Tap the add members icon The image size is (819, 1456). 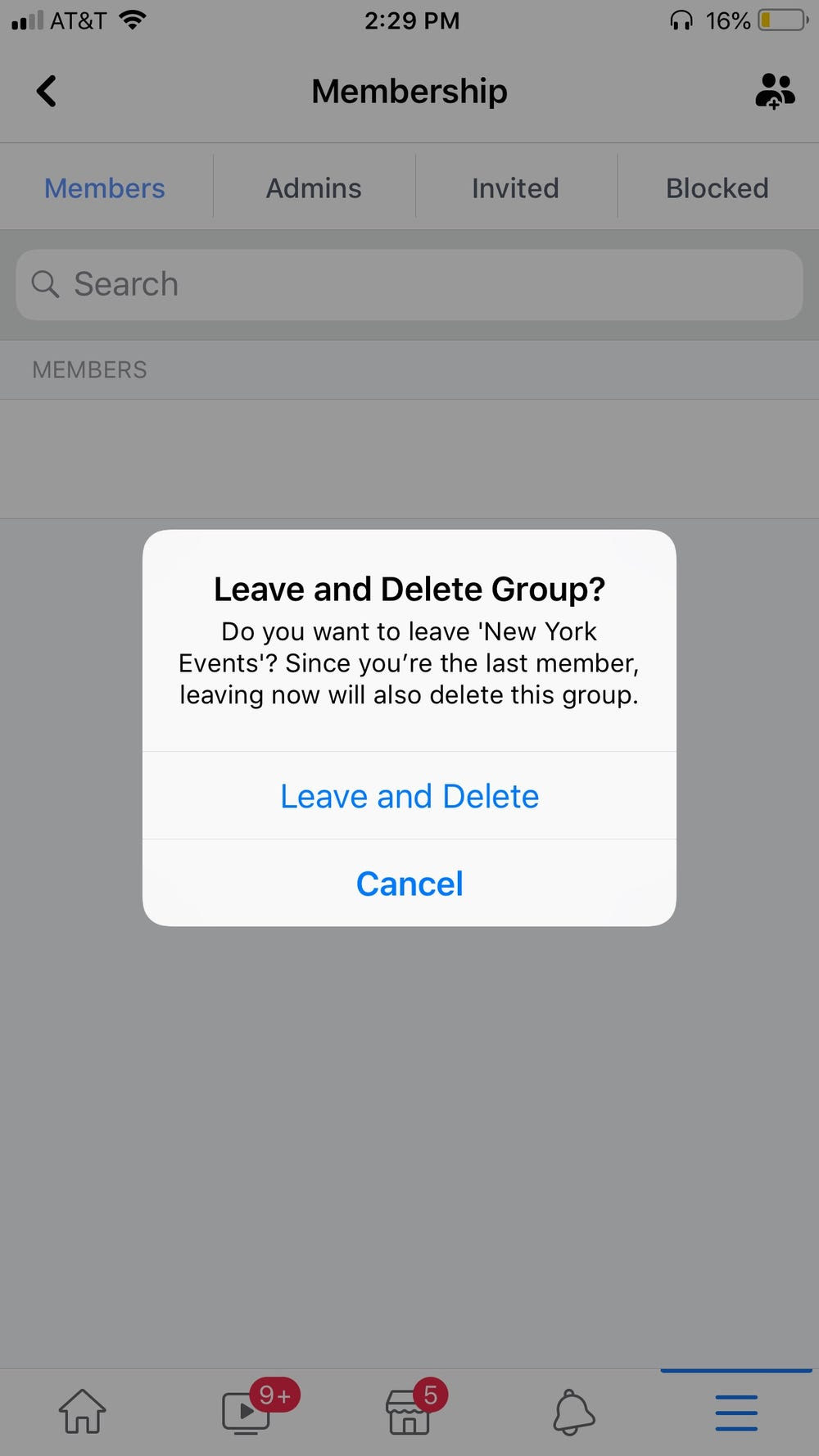774,91
